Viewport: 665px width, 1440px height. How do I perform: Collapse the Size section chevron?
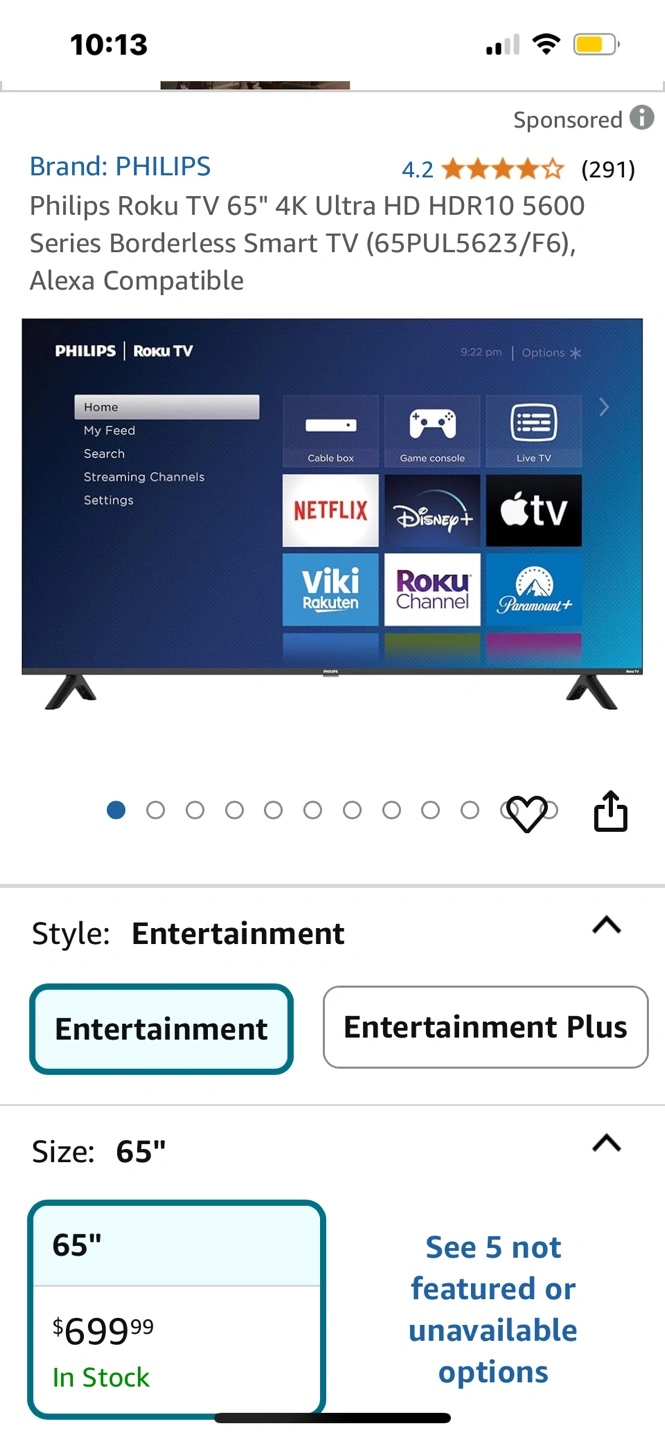tap(606, 1142)
